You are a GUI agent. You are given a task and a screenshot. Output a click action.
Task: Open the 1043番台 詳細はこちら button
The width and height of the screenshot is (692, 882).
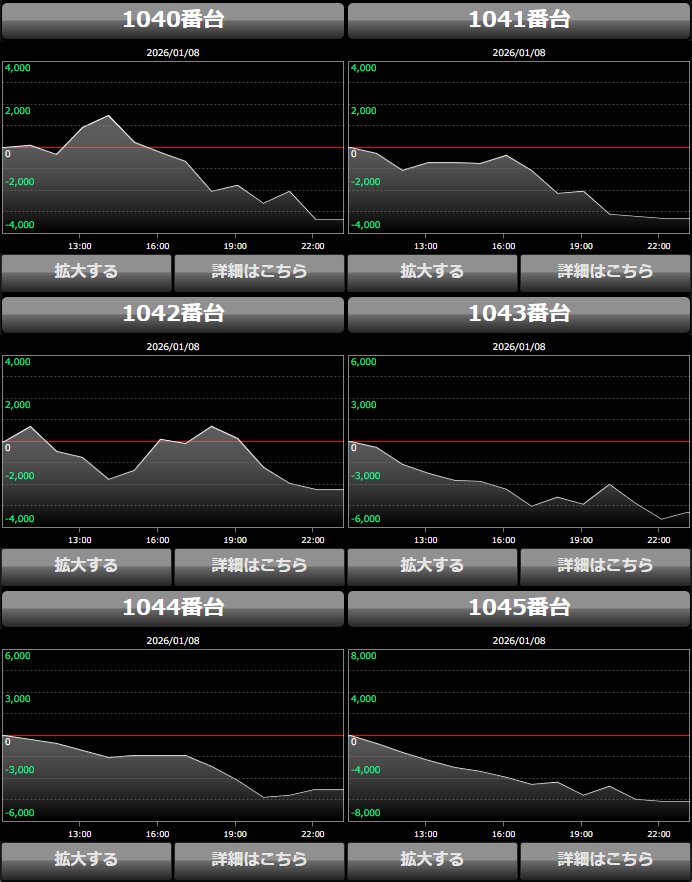pos(605,566)
